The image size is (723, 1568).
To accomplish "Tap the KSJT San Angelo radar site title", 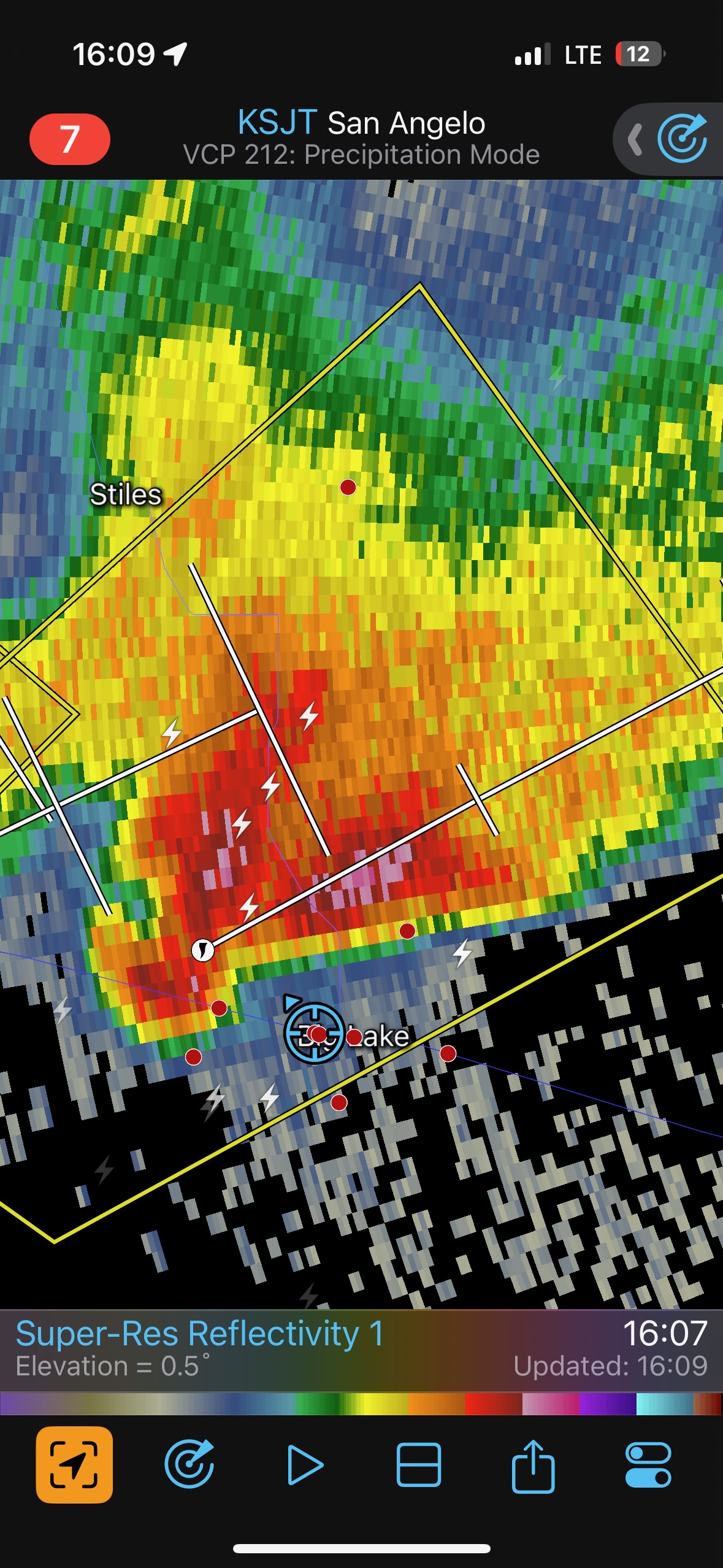I will pyautogui.click(x=361, y=123).
